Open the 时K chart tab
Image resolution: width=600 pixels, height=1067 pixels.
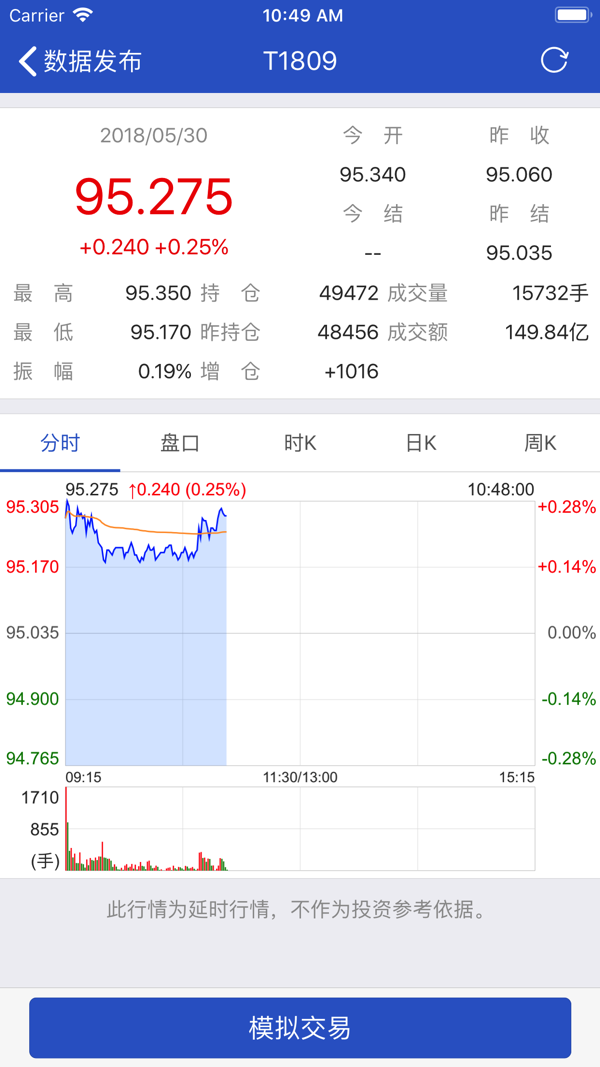click(300, 444)
